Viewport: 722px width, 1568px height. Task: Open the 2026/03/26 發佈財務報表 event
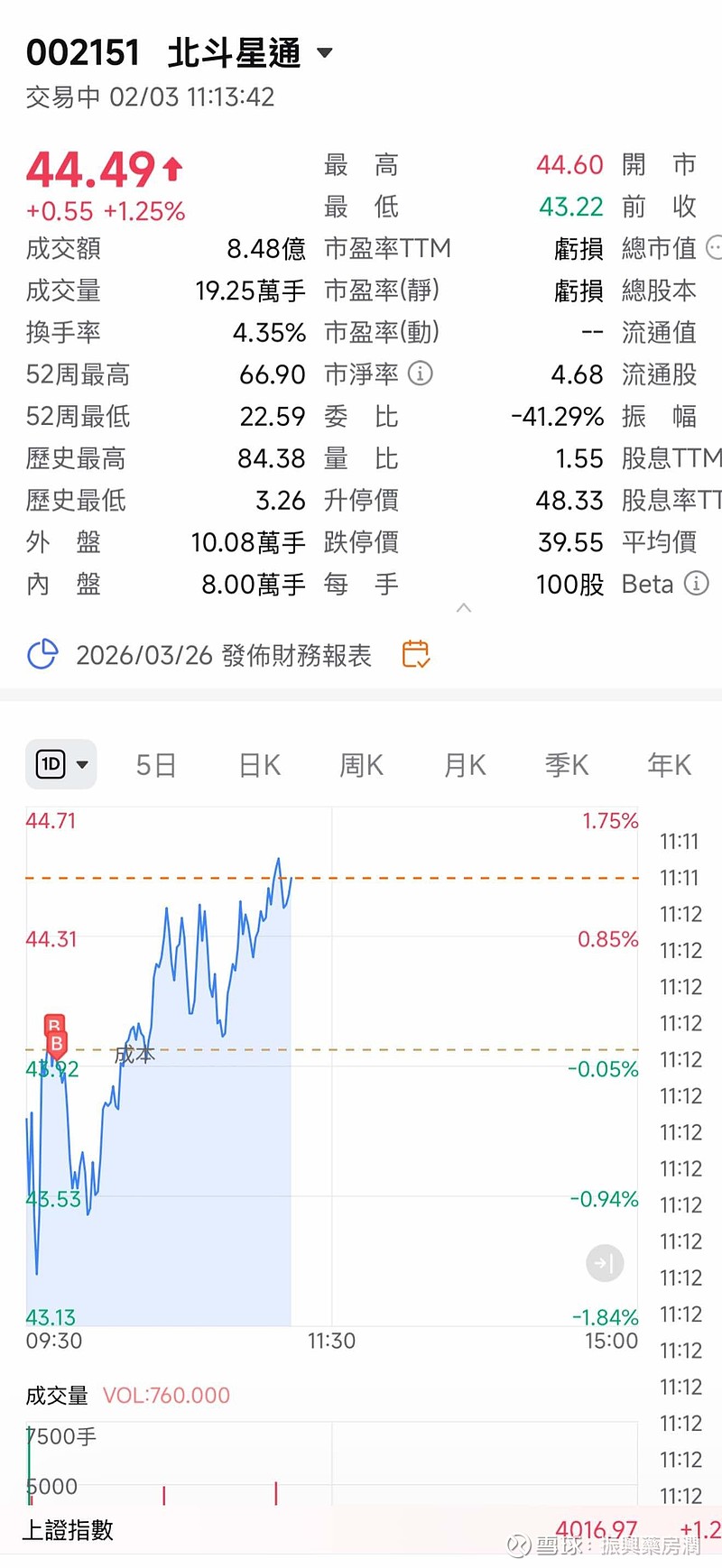pyautogui.click(x=223, y=655)
